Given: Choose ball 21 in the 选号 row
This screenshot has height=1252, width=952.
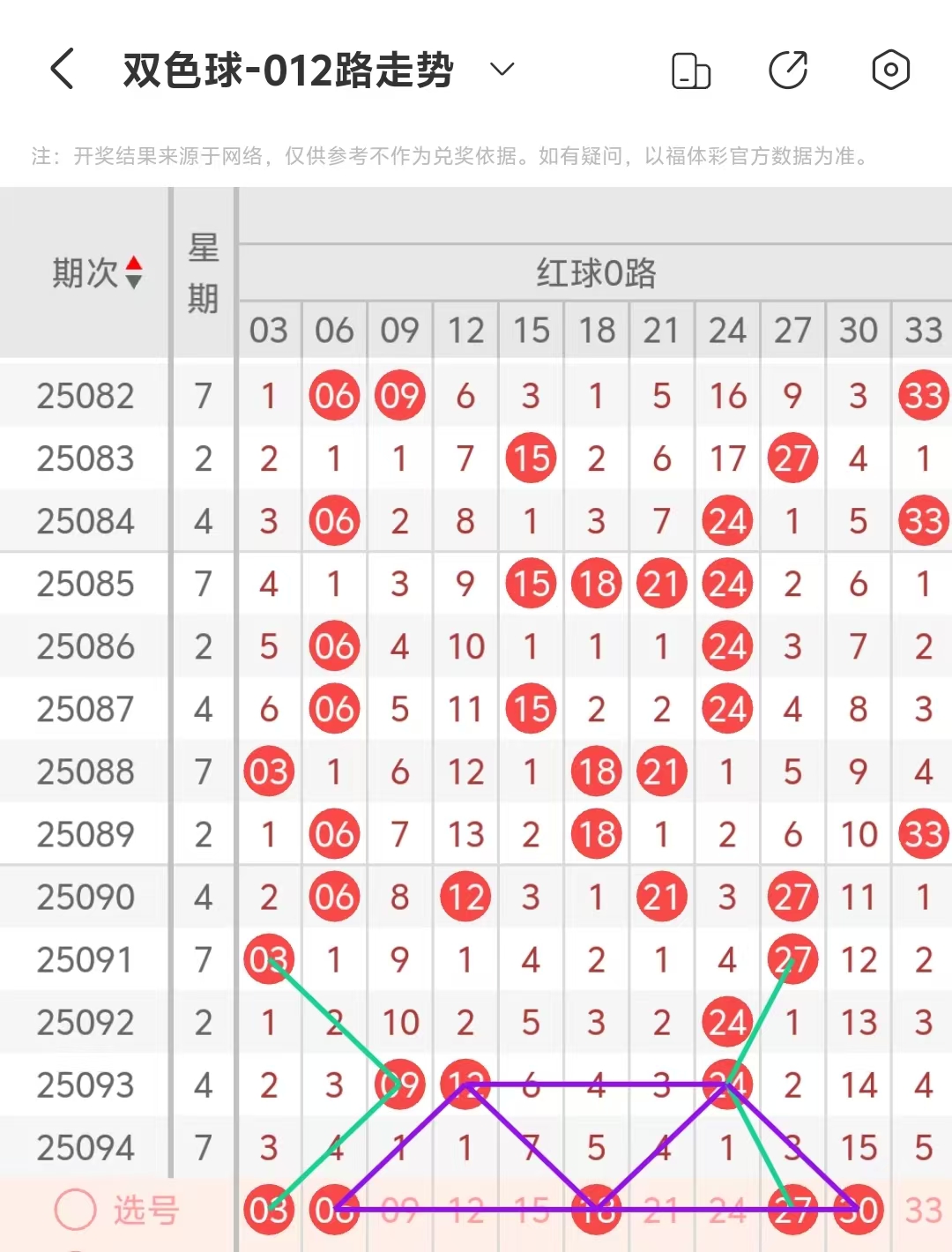Looking at the screenshot, I should pyautogui.click(x=662, y=1210).
